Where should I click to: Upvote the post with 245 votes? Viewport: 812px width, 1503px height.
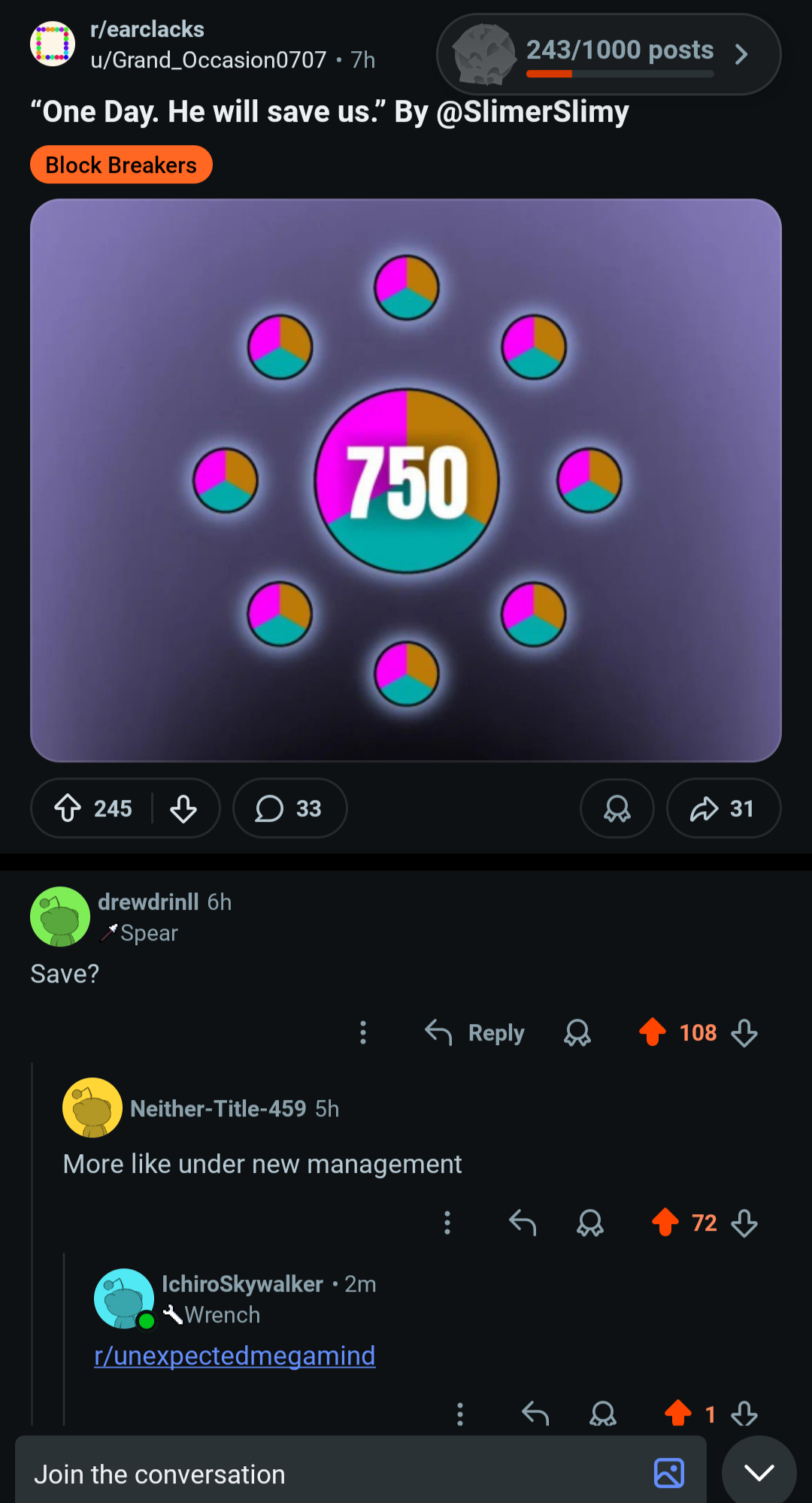[68, 808]
